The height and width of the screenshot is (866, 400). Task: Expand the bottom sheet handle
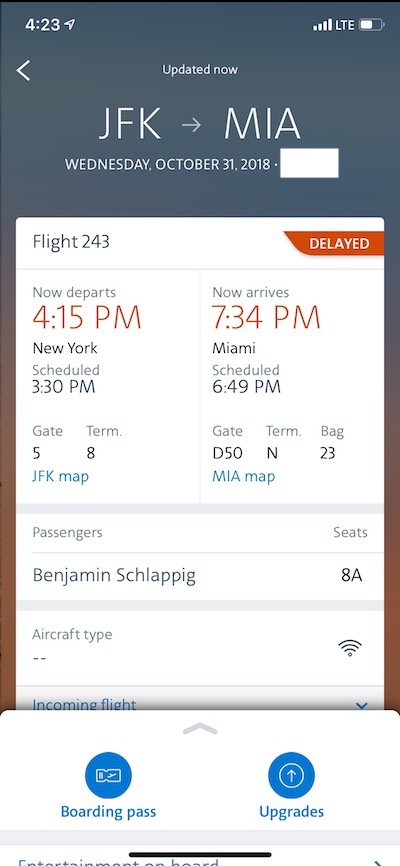coord(200,728)
